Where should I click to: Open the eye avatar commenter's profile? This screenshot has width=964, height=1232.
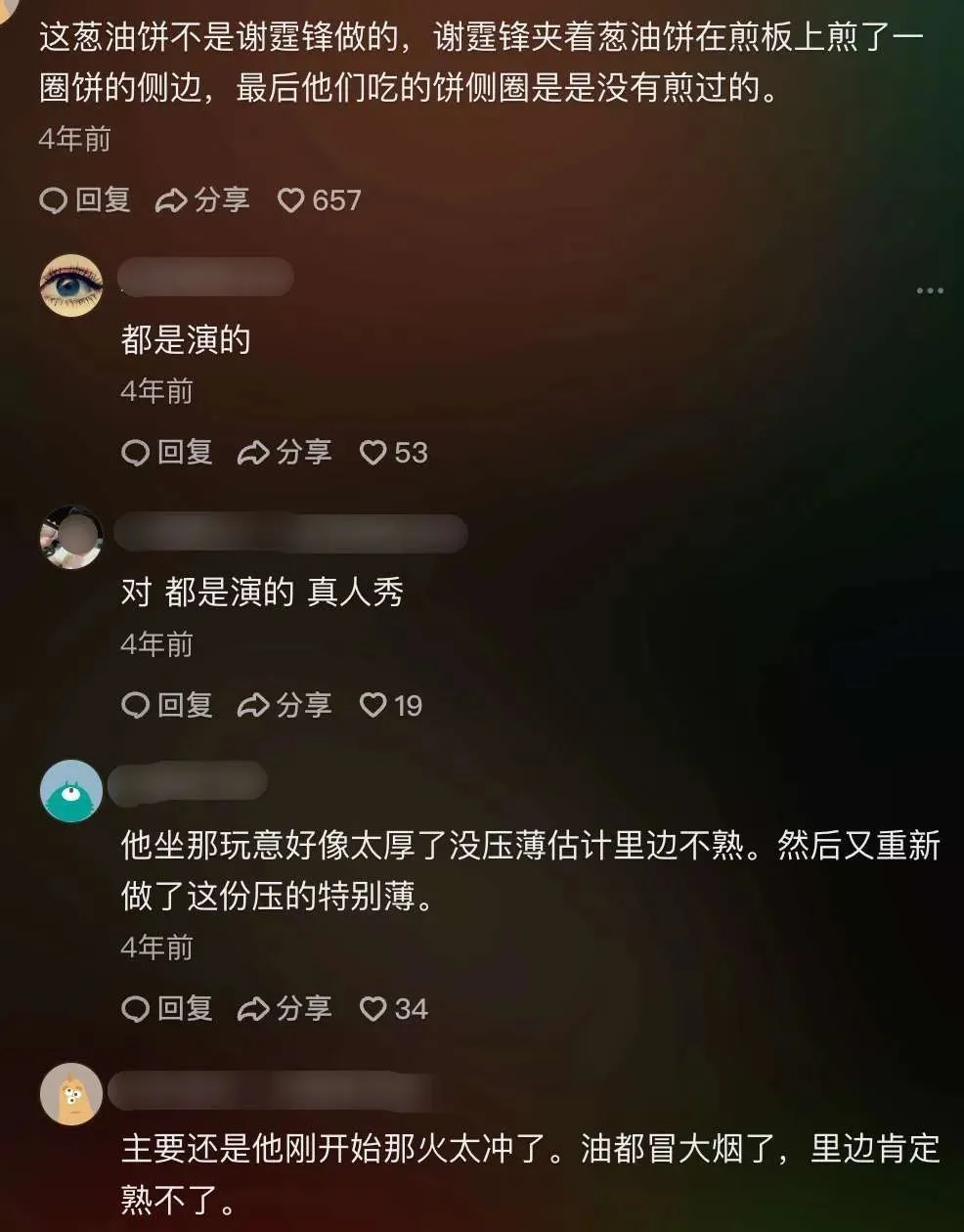71,286
